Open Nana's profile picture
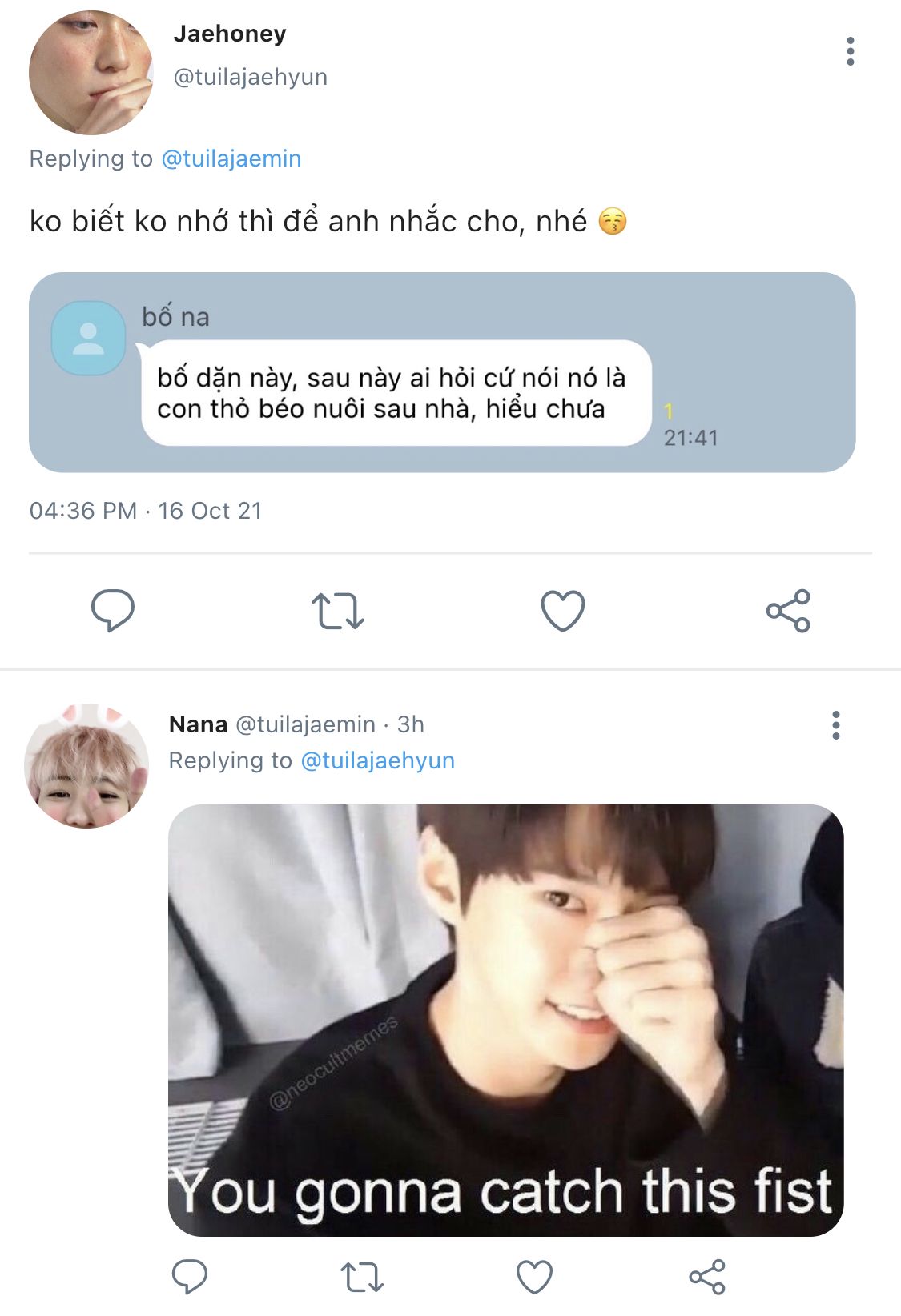 [x=86, y=766]
